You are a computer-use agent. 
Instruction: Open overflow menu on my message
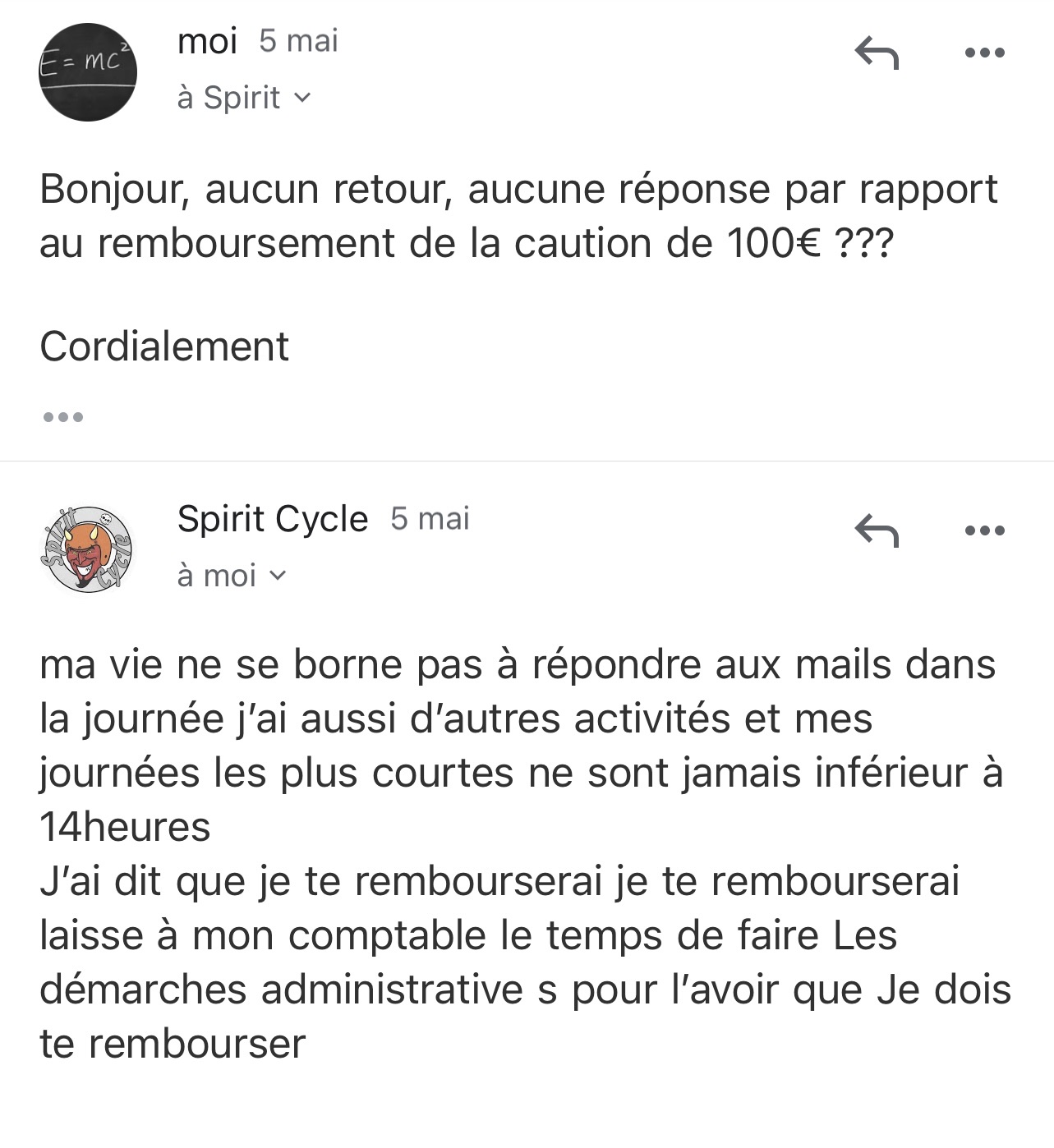984,53
